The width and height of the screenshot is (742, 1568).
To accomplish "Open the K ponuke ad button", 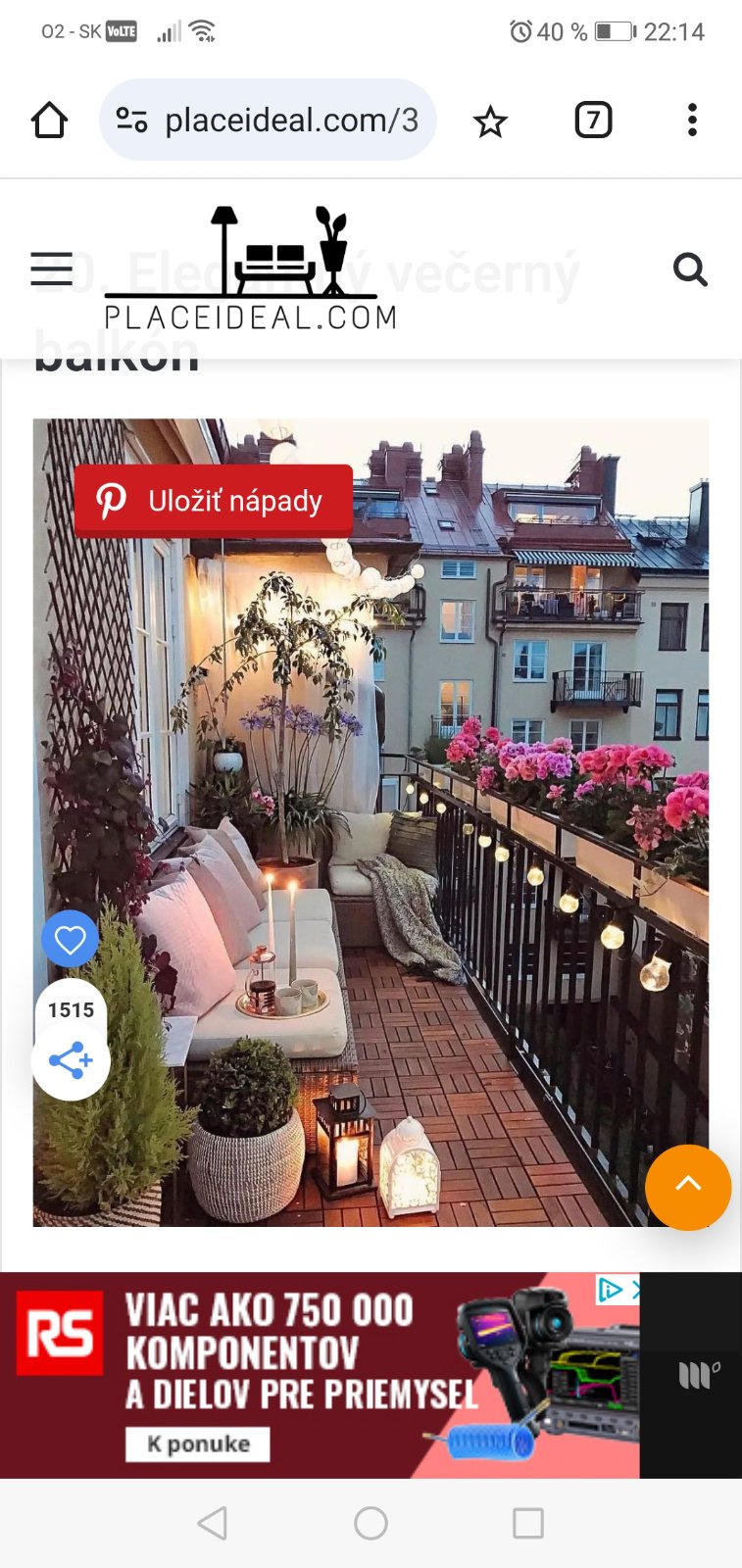I will click(198, 1444).
